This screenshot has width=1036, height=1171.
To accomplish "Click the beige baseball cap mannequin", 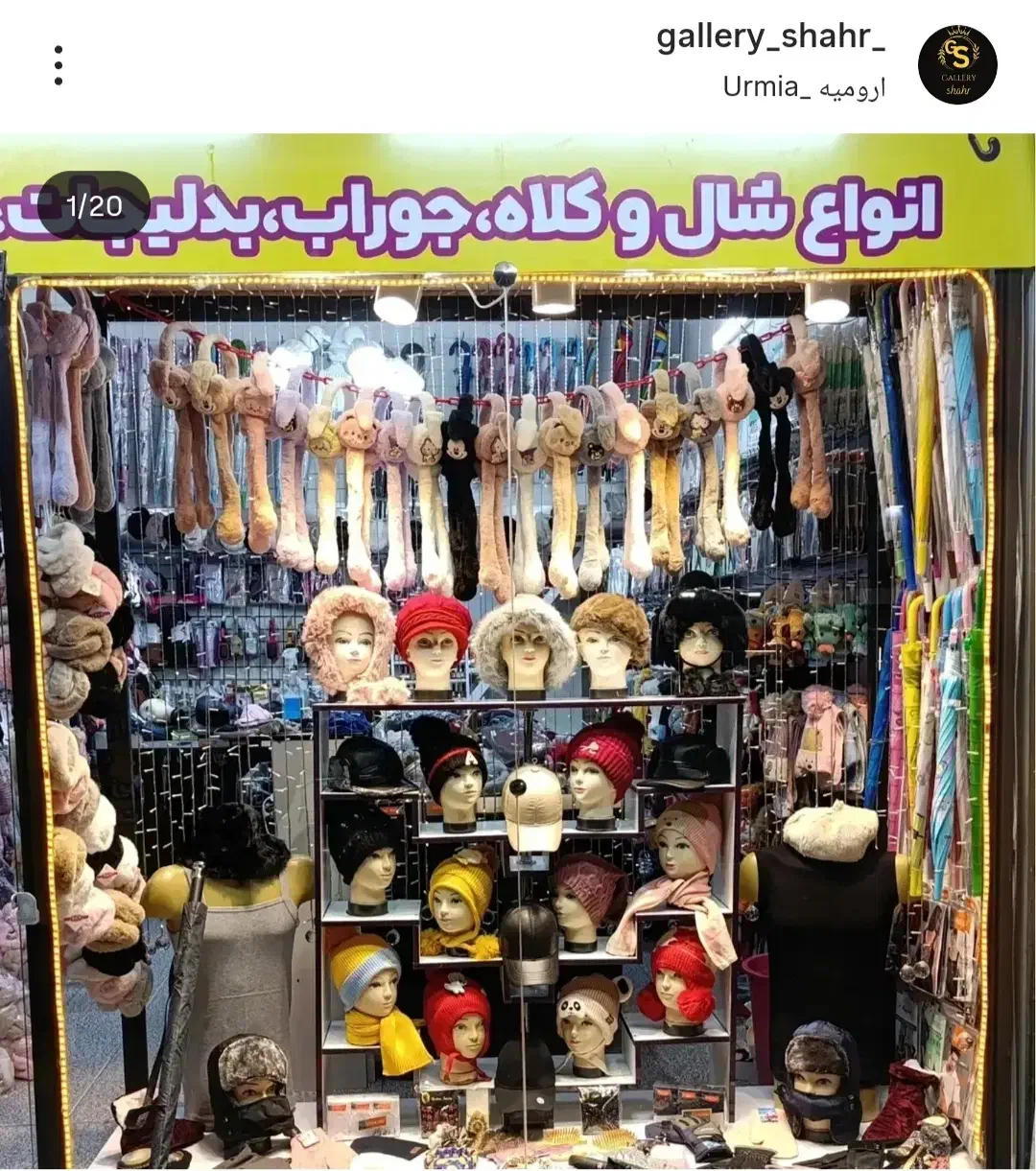I will tap(532, 806).
